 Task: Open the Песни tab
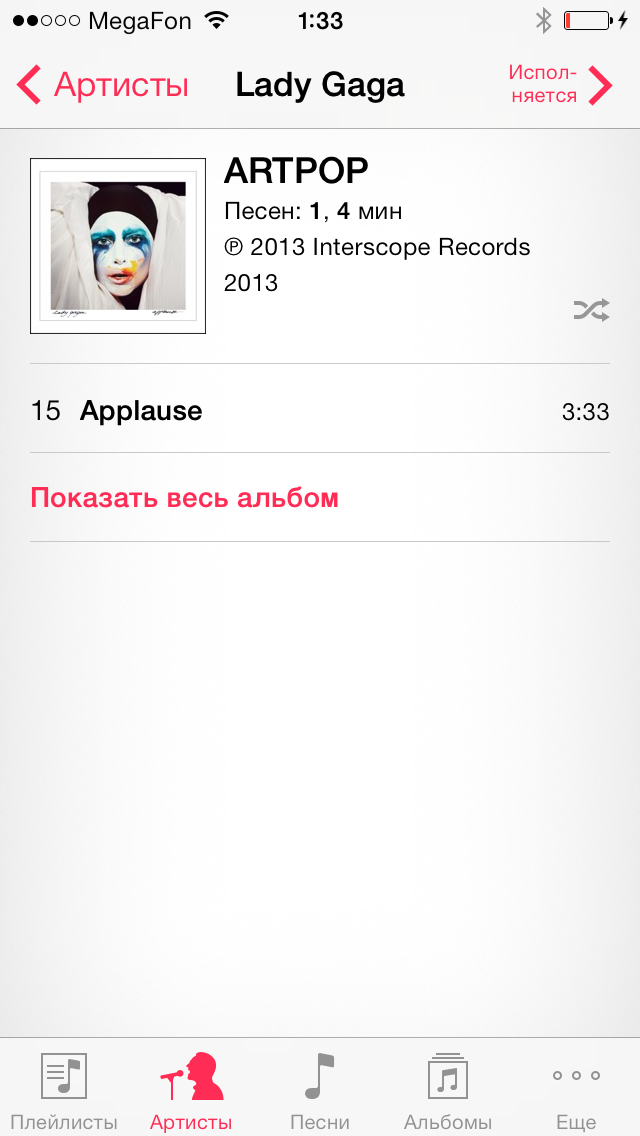click(320, 1090)
